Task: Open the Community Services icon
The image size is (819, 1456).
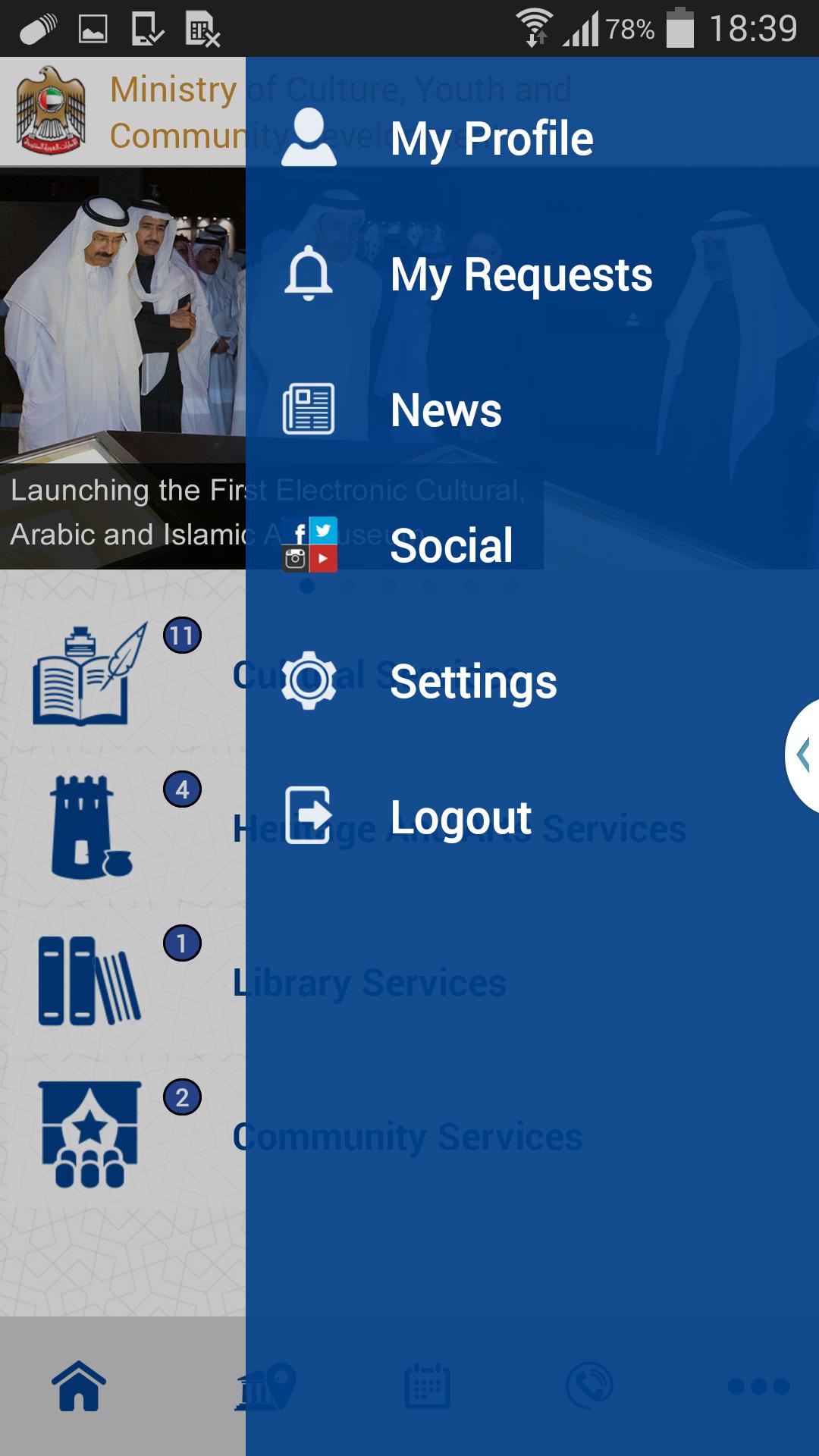Action: 89,1134
